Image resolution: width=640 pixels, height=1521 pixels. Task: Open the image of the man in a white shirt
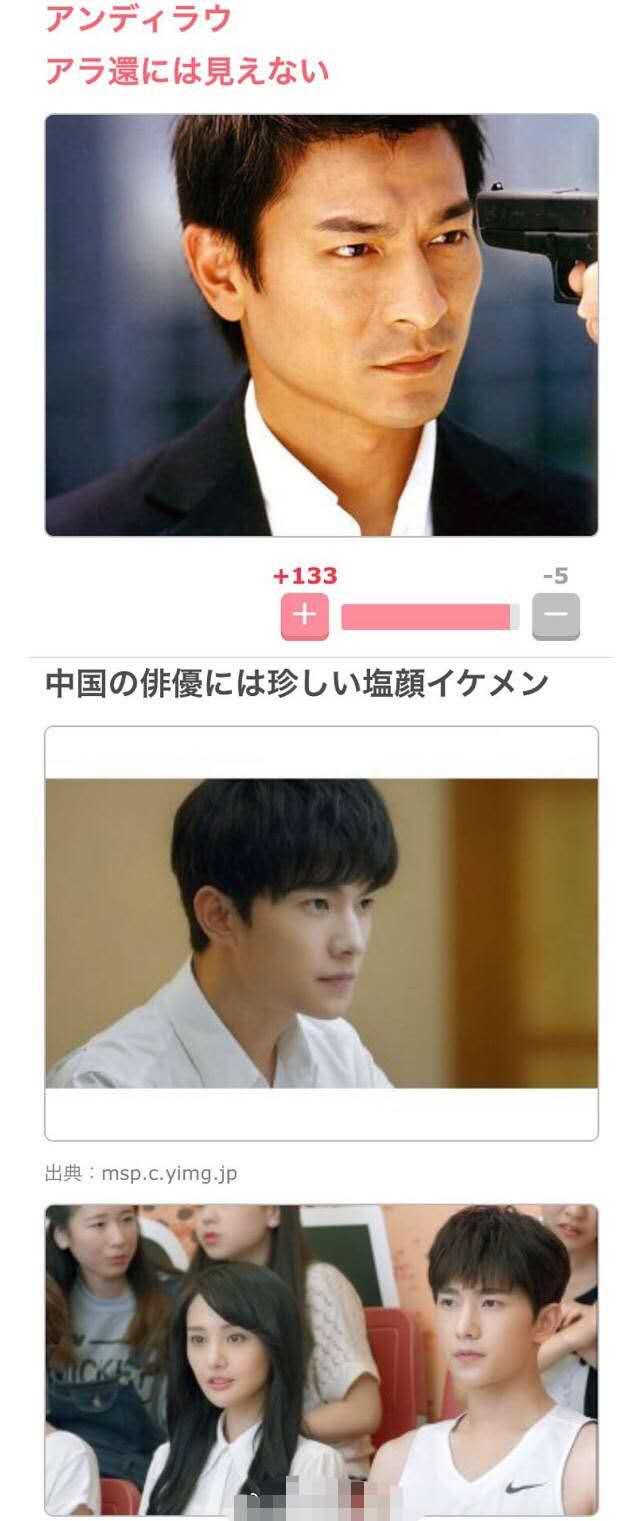tap(321, 932)
